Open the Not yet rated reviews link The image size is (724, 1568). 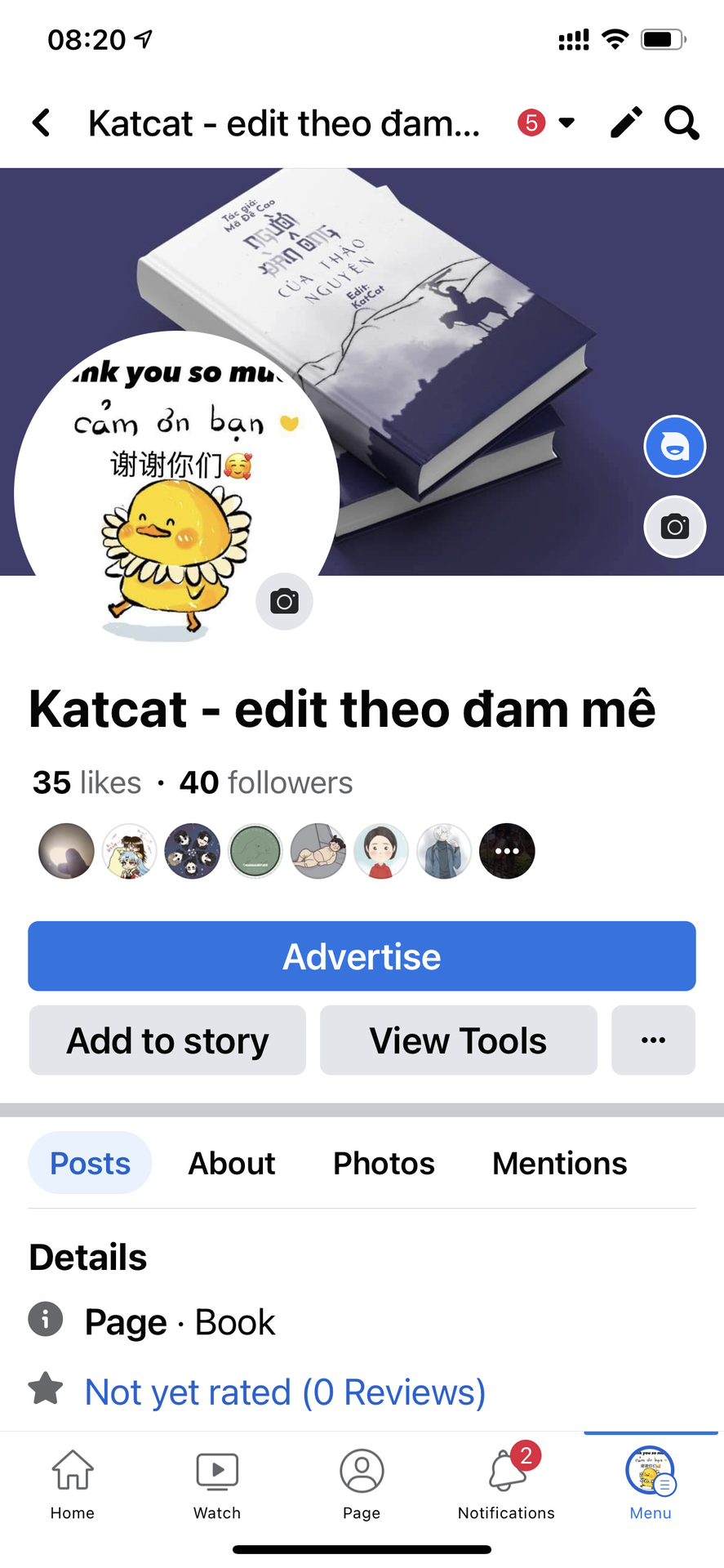(285, 1392)
